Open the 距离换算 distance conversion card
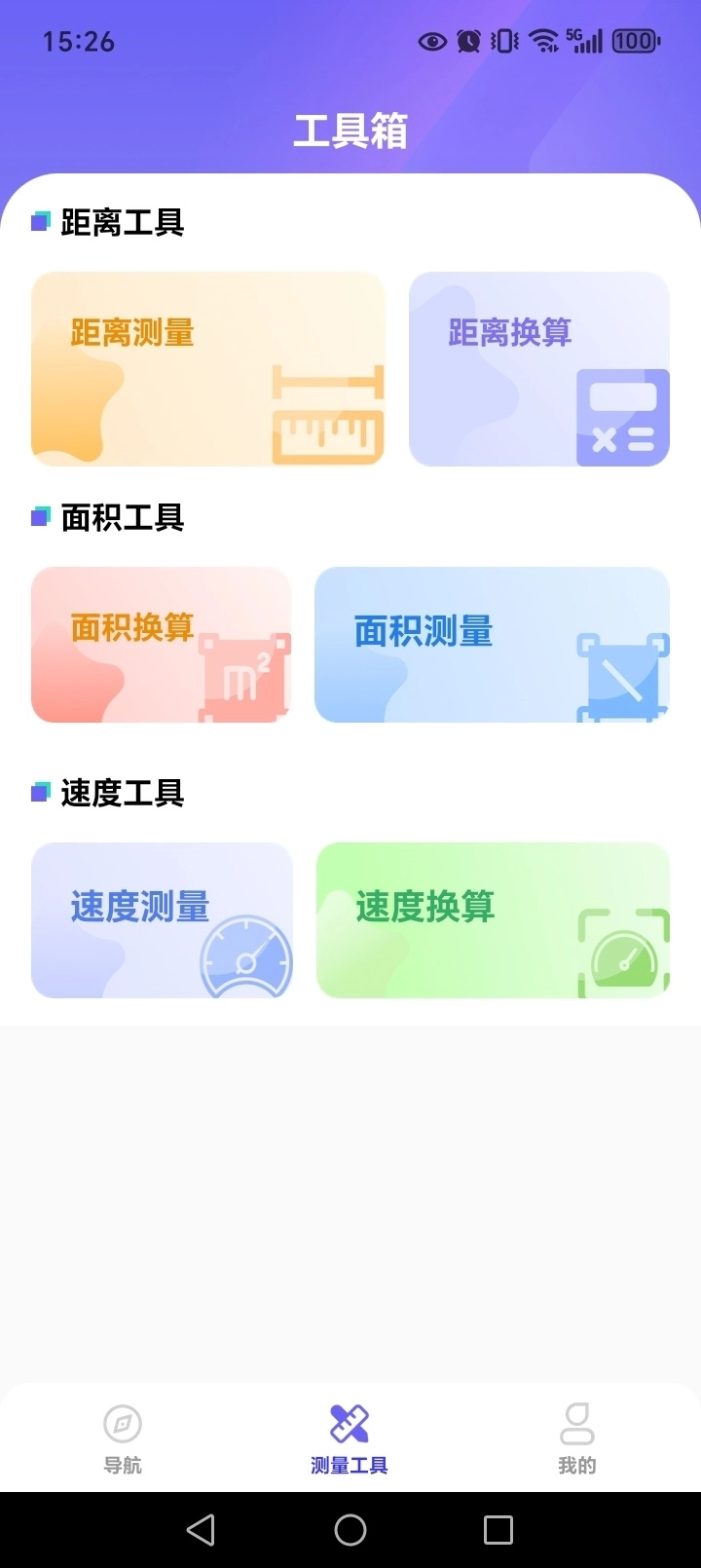This screenshot has width=701, height=1568. [x=538, y=368]
